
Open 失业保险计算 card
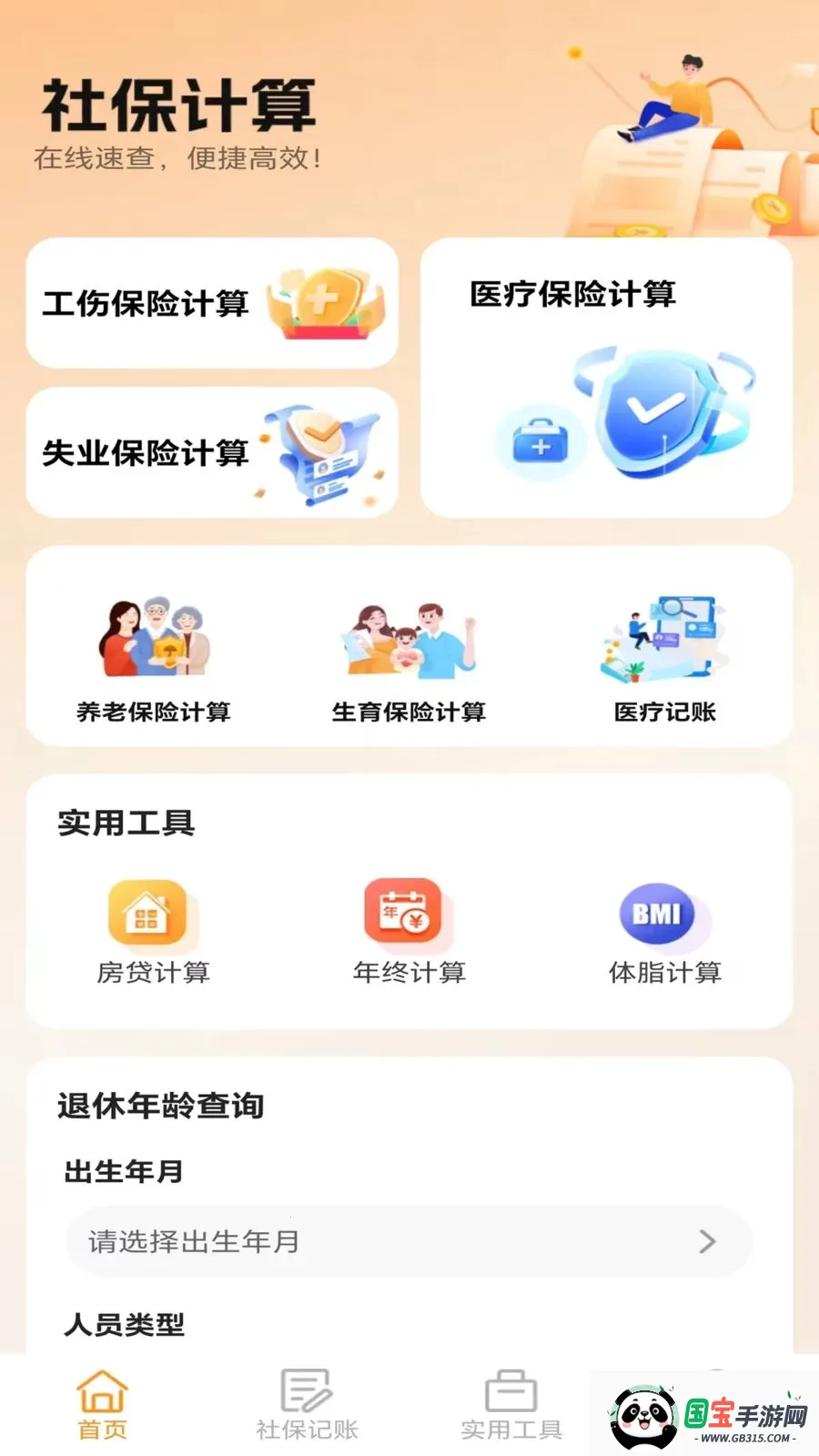coord(211,452)
